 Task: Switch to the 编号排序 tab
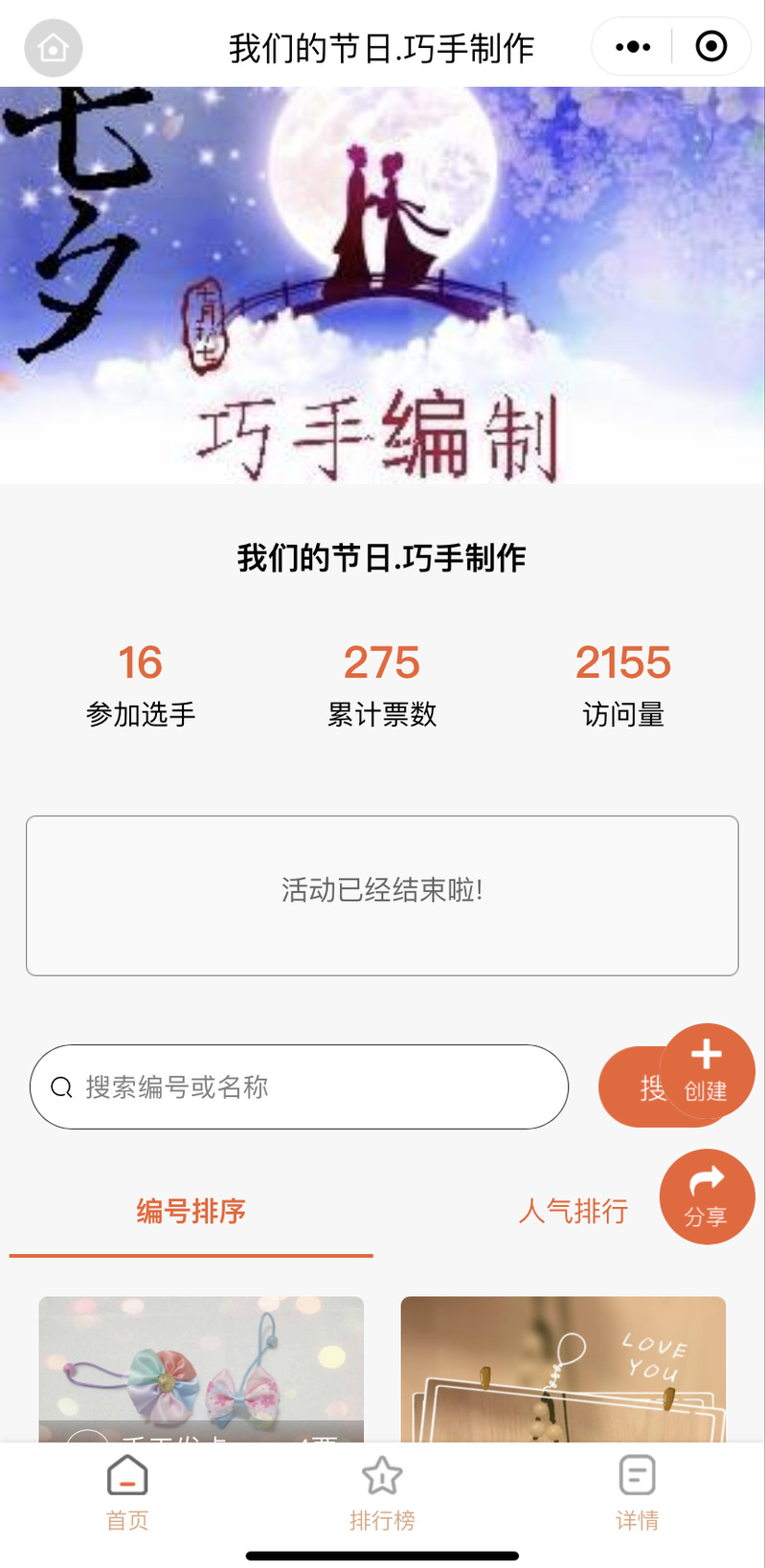coord(191,1211)
